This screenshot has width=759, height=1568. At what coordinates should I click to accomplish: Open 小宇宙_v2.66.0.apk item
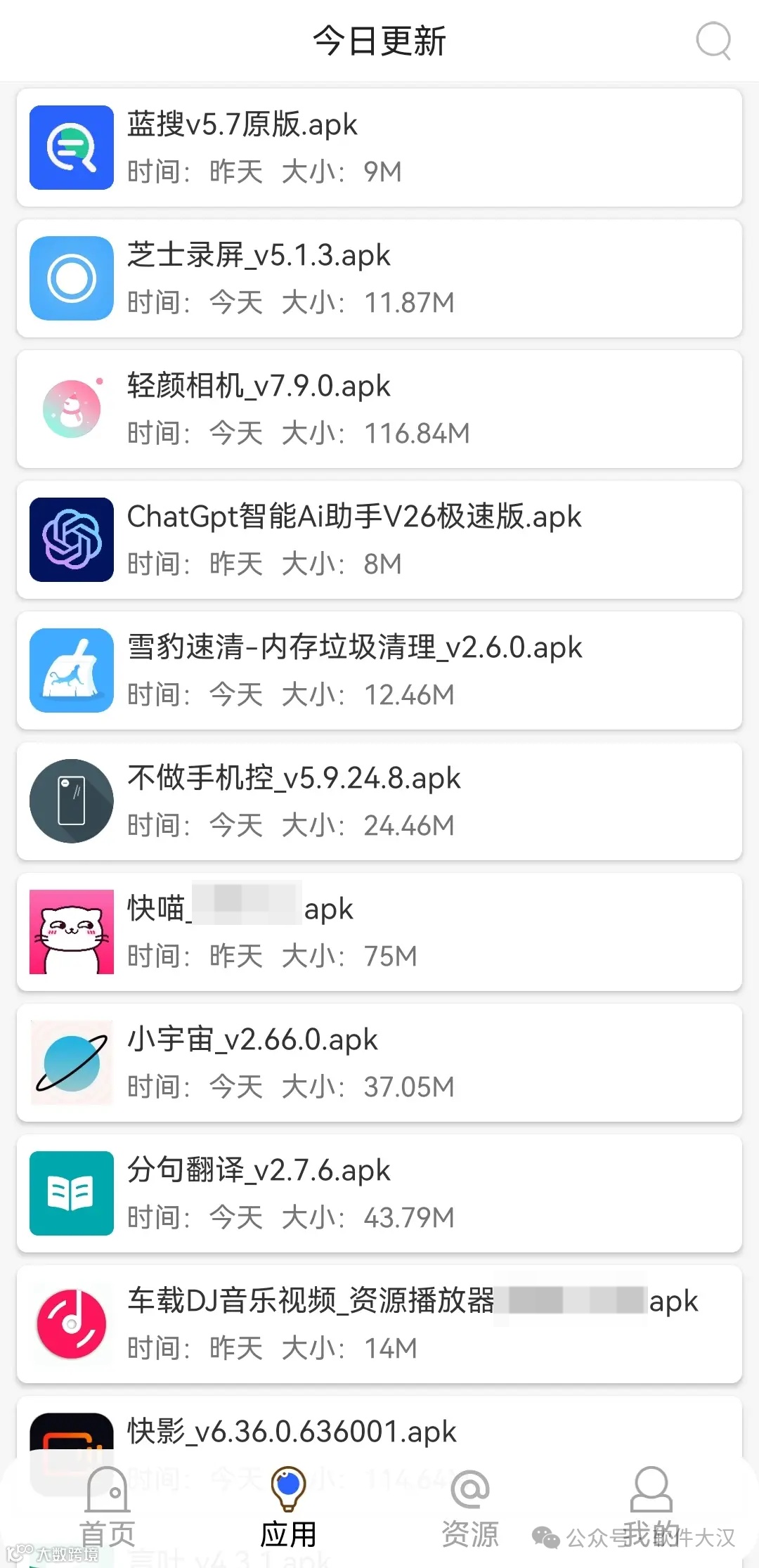tap(379, 1063)
